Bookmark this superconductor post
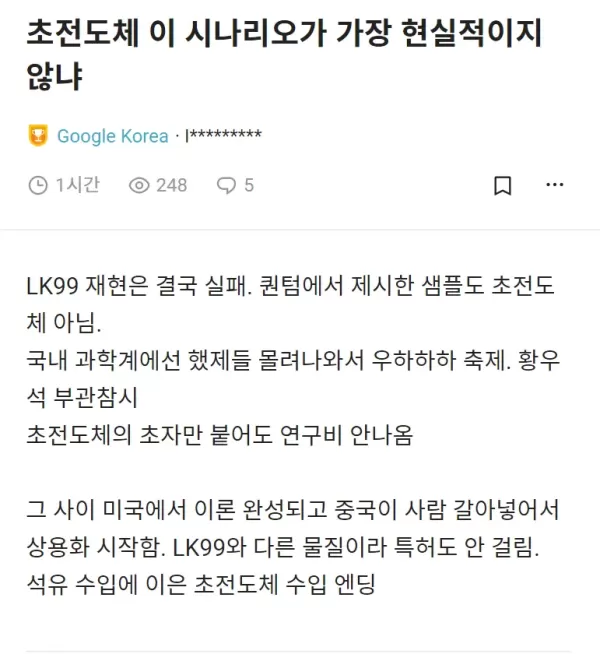Viewport: 600px width, 654px height. [x=503, y=186]
